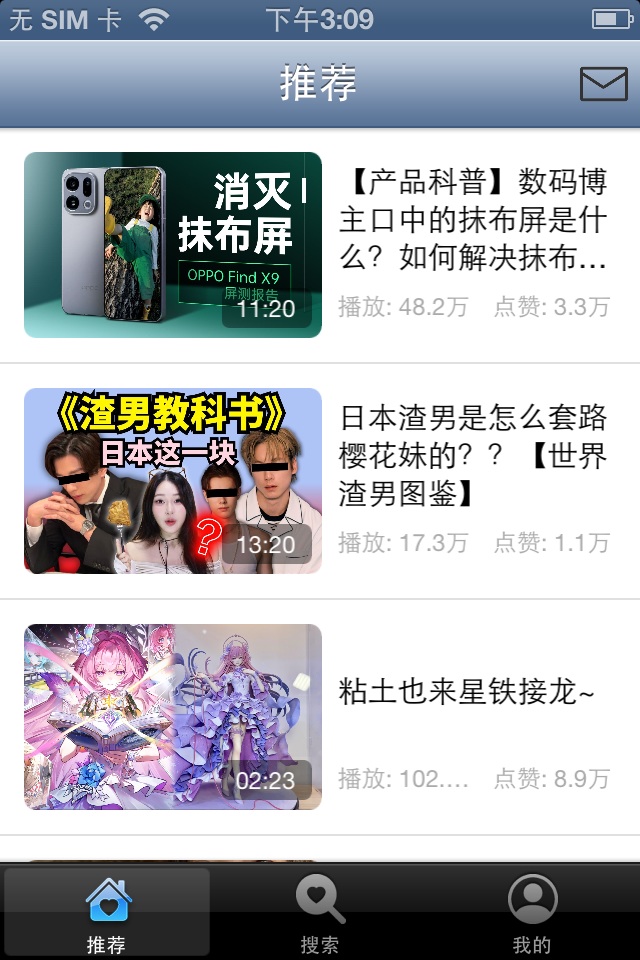Open the messages envelope icon
This screenshot has height=960, width=640.
(x=603, y=84)
